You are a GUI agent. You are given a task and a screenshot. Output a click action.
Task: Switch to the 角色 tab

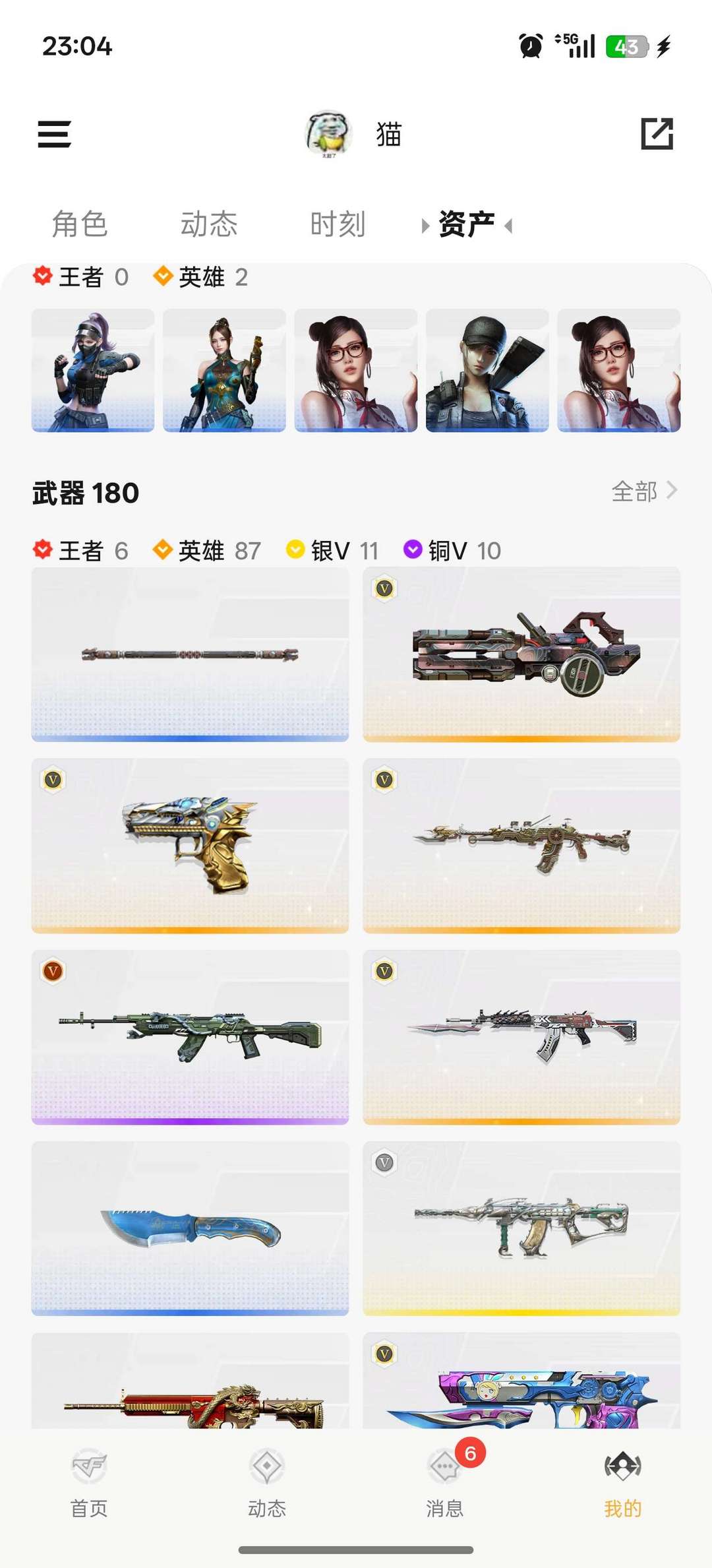click(80, 224)
